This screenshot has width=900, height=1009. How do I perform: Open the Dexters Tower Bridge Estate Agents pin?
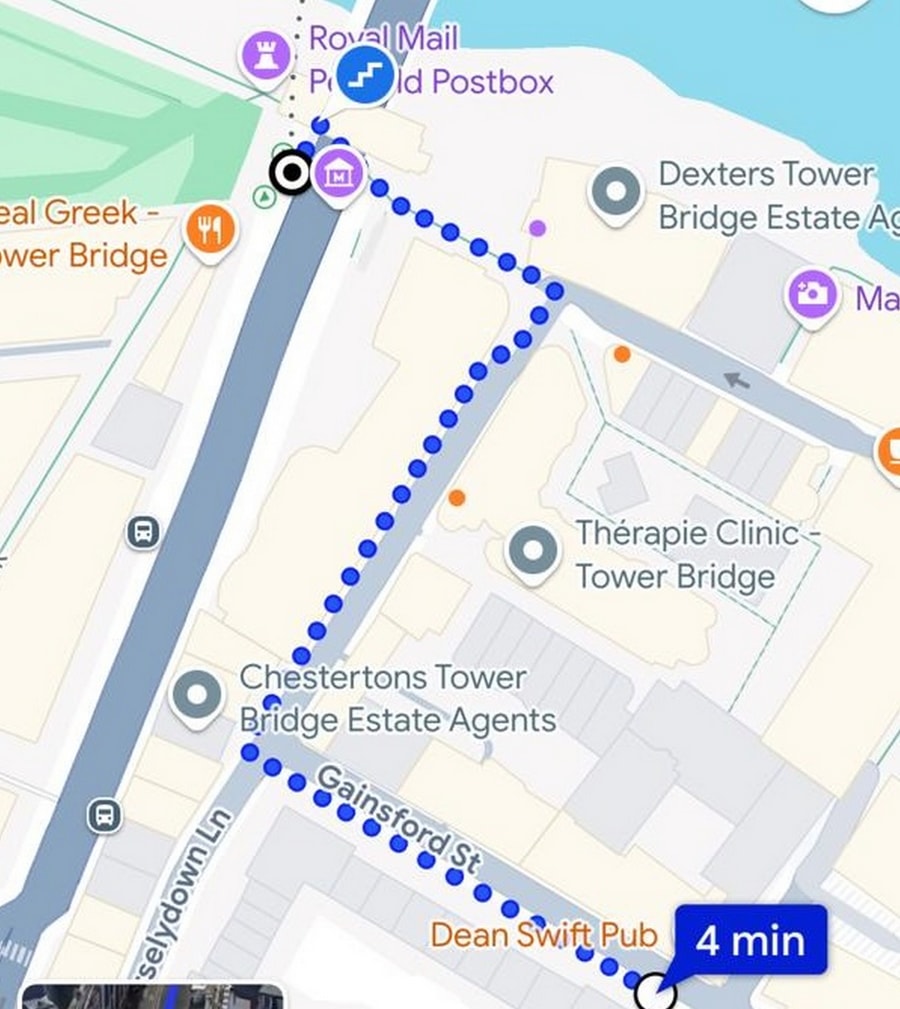click(x=616, y=191)
